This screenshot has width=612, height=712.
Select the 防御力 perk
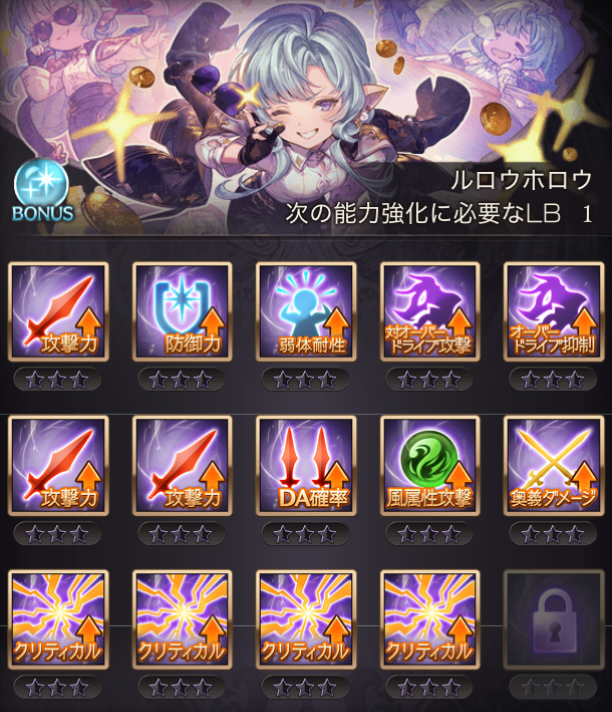182,312
